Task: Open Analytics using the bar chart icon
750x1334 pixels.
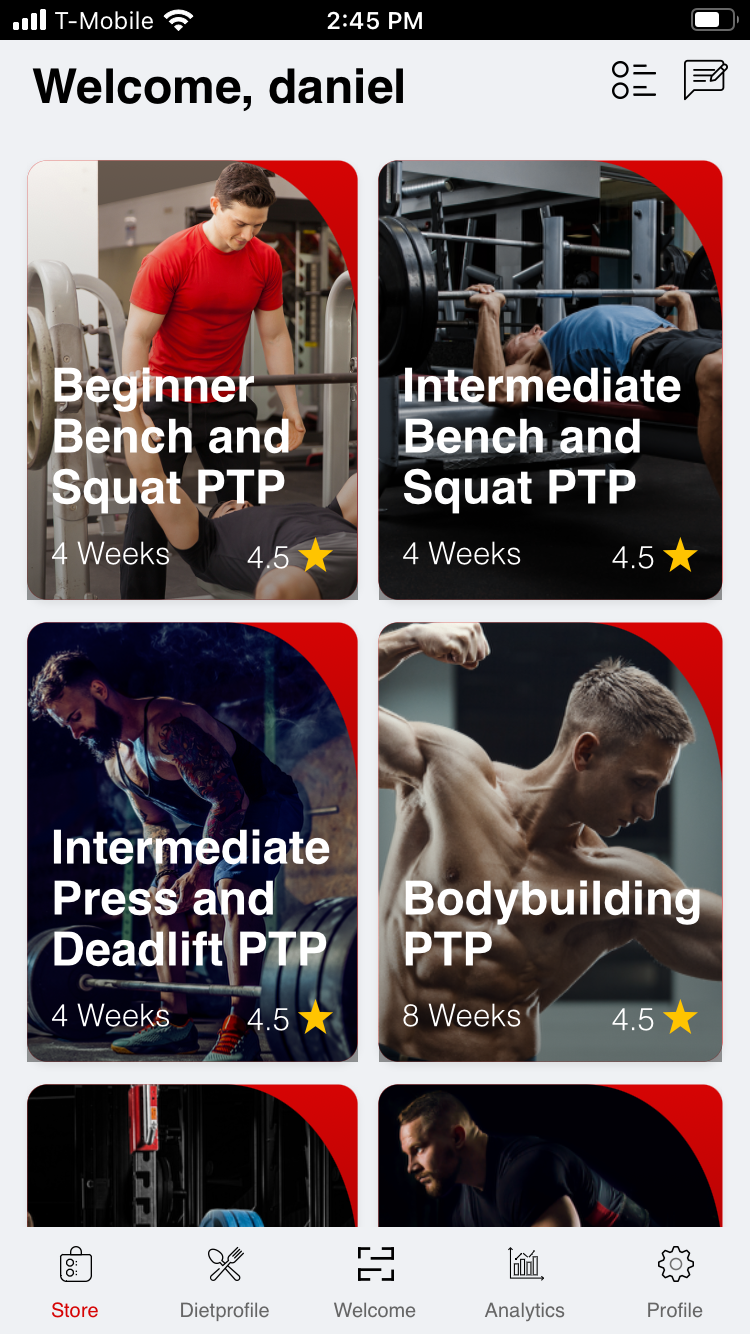Action: (x=524, y=1264)
